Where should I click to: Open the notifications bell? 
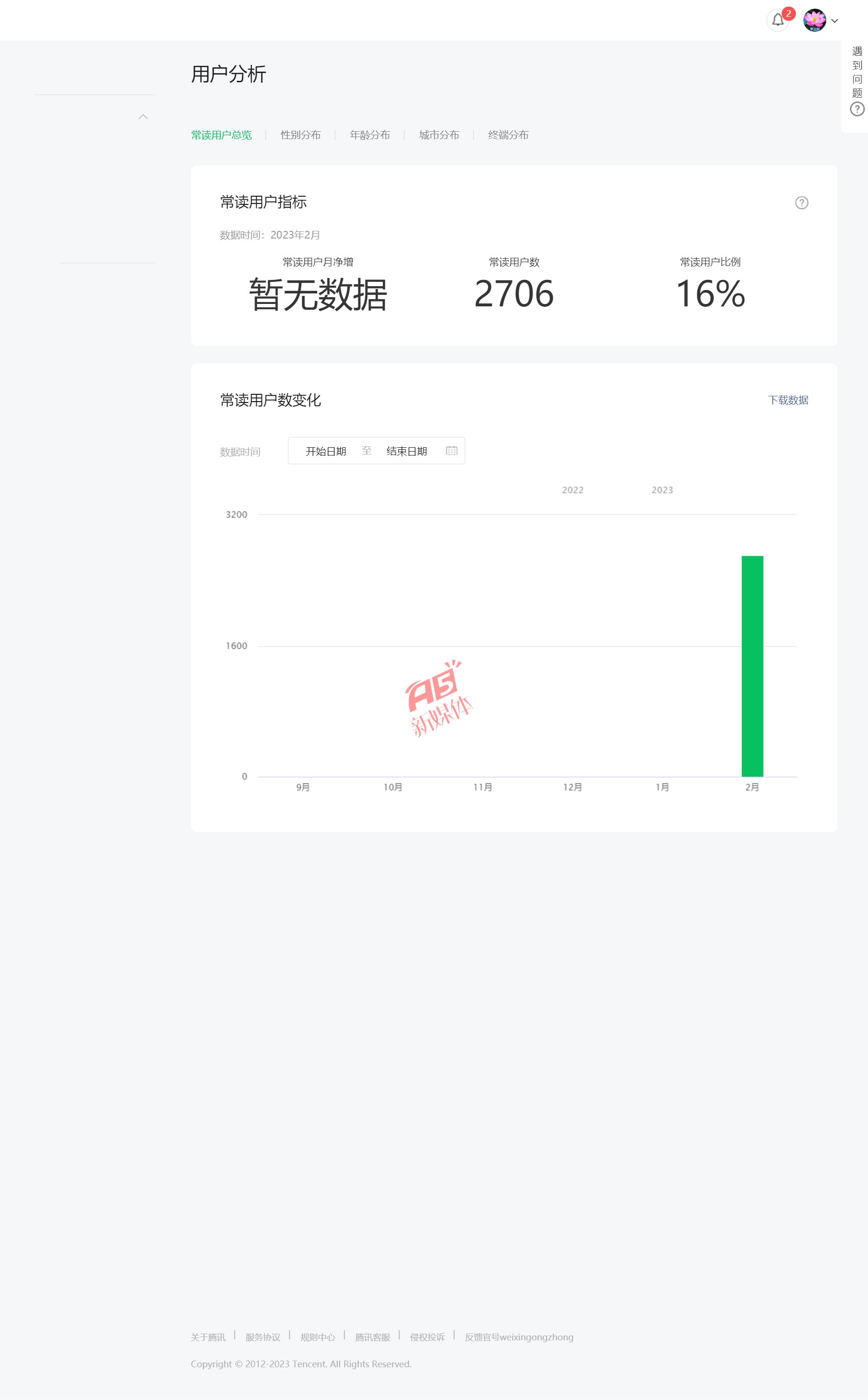coord(778,20)
